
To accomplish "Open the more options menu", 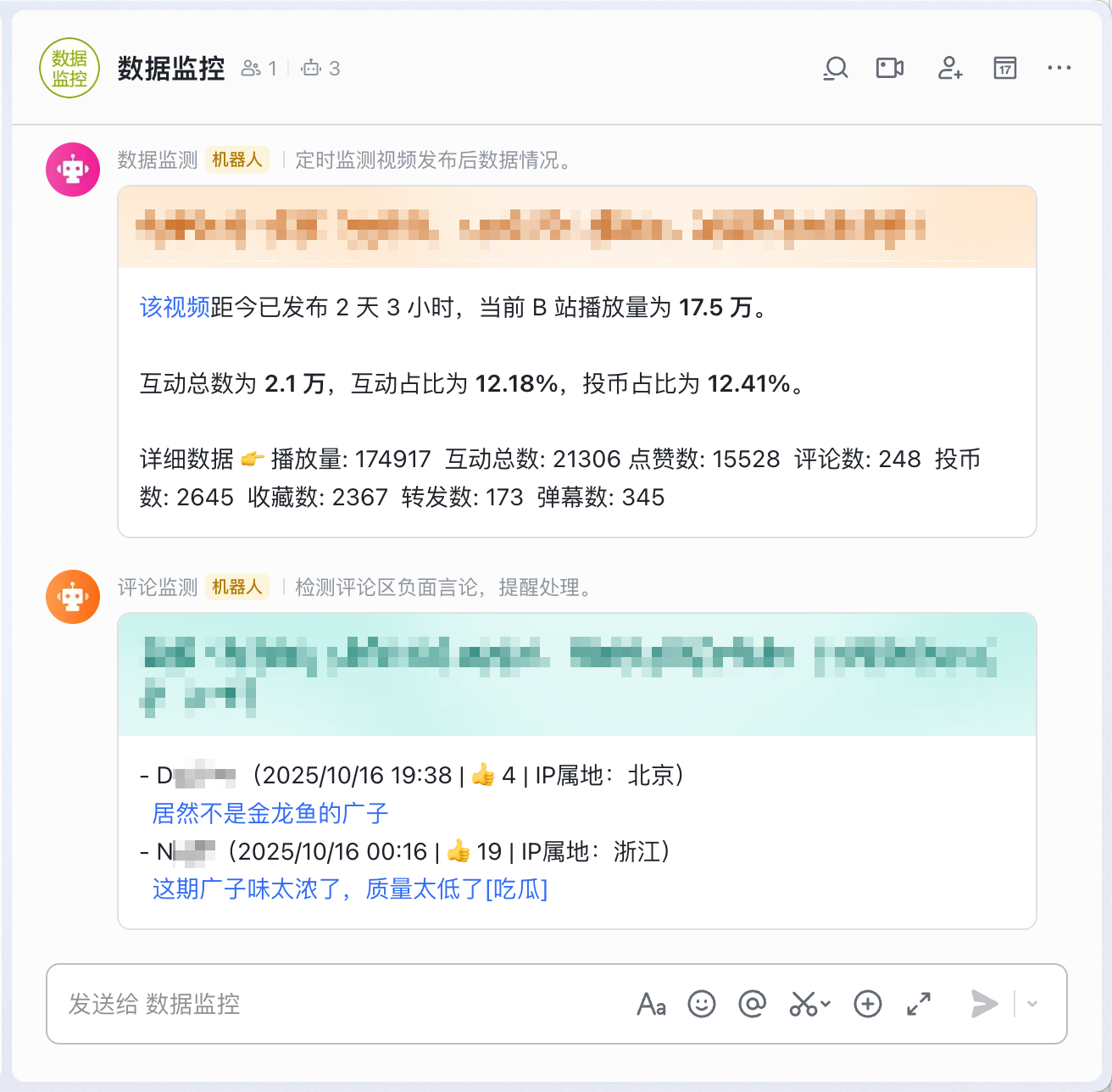I will point(1059,68).
